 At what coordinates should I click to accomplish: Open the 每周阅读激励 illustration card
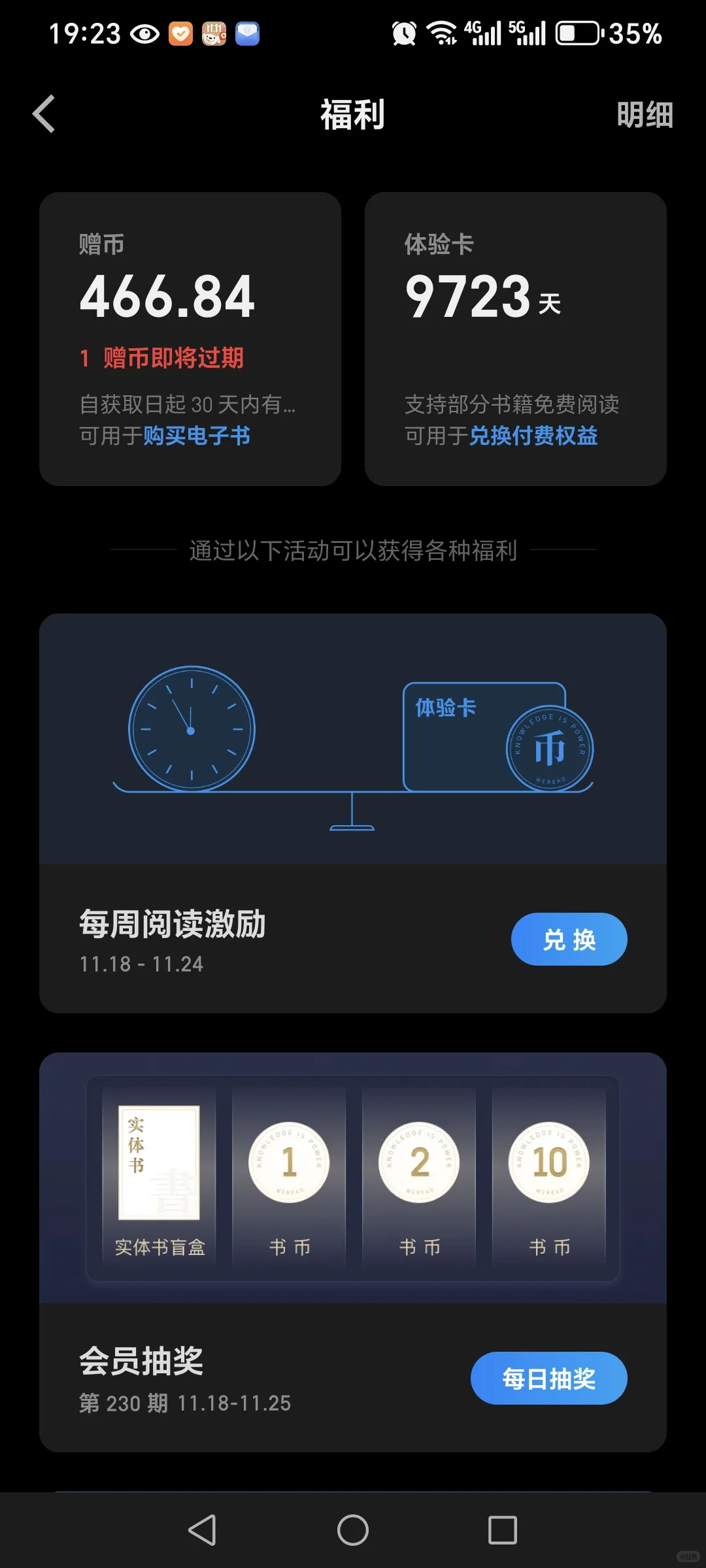click(x=353, y=739)
